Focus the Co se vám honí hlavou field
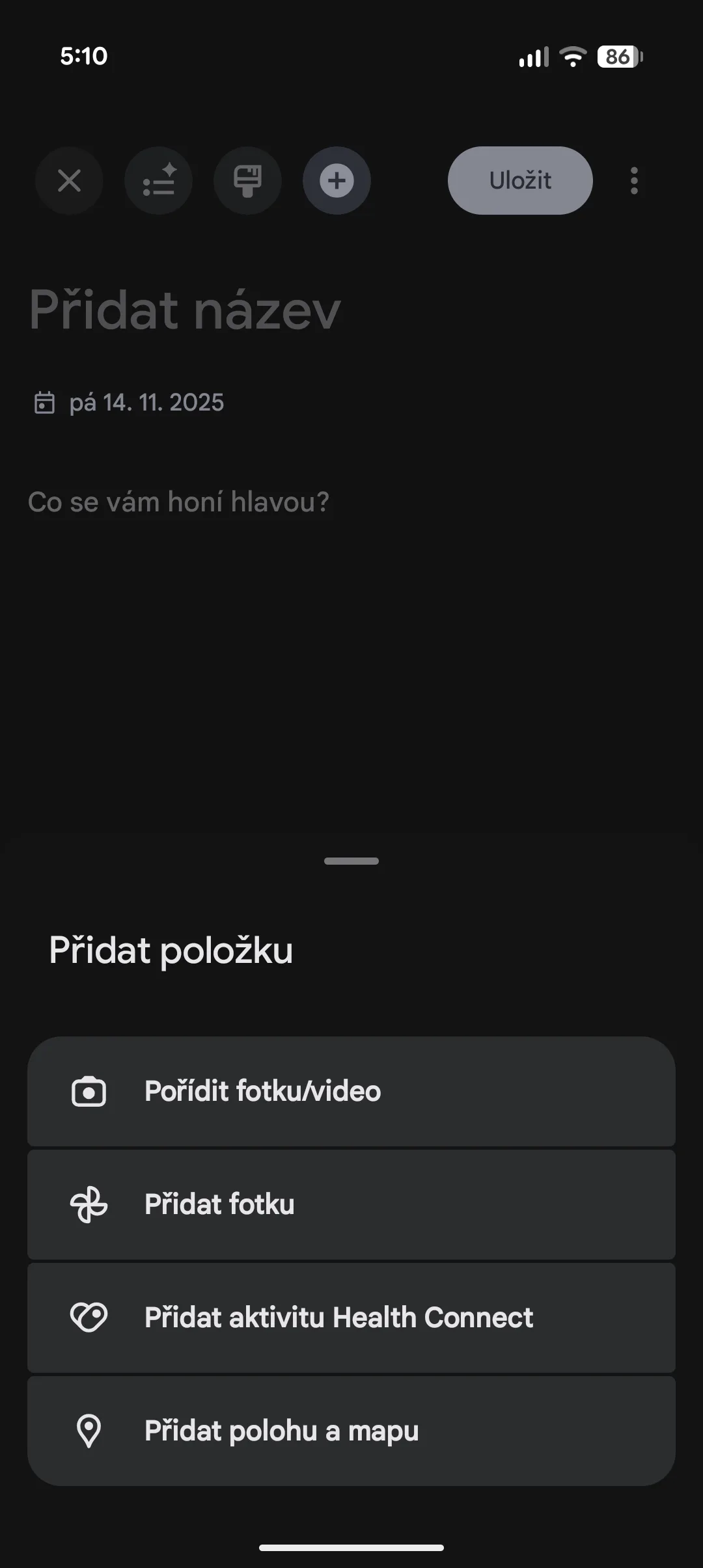Image resolution: width=703 pixels, height=1568 pixels. pyautogui.click(x=179, y=502)
